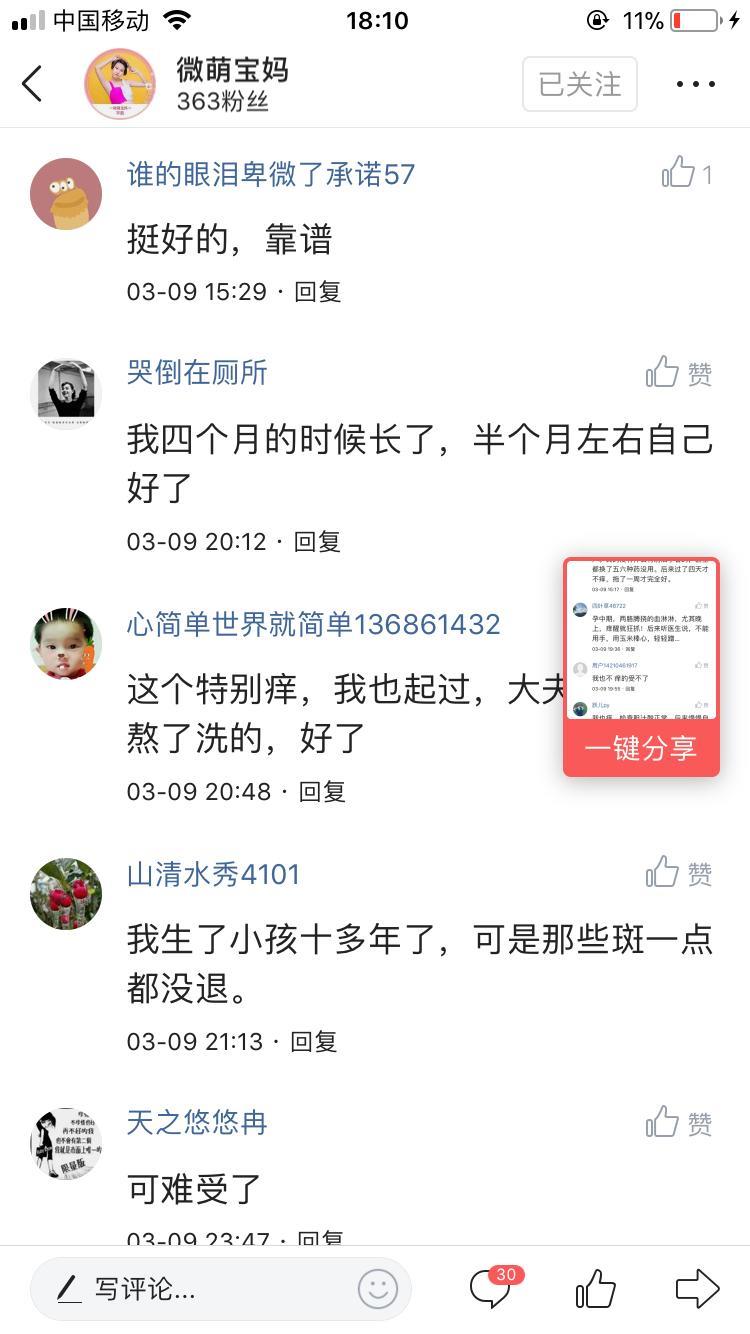This screenshot has height=1334, width=750.
Task: Open the three-dot overflow menu
Action: [x=696, y=84]
